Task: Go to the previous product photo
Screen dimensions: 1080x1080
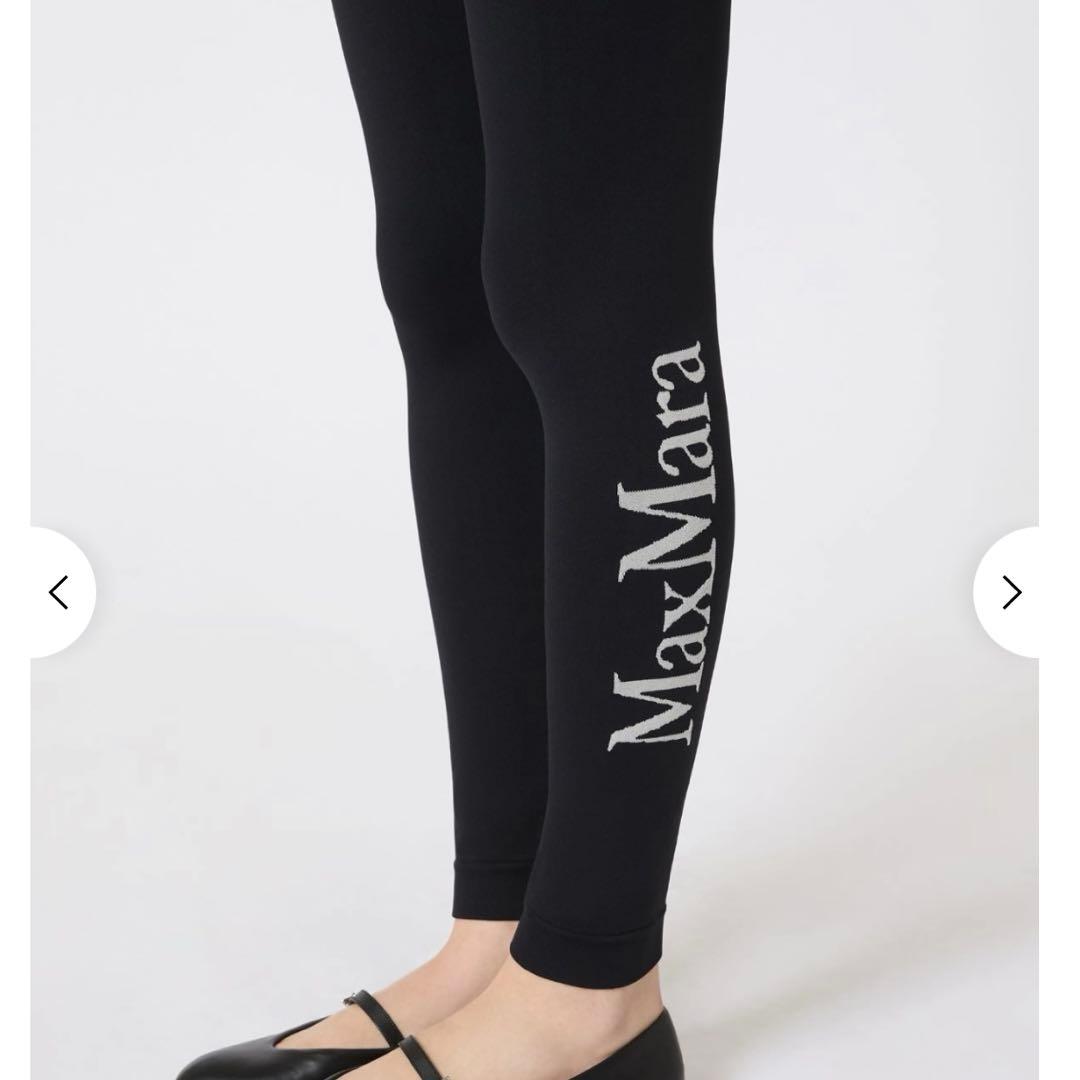Action: click(60, 593)
